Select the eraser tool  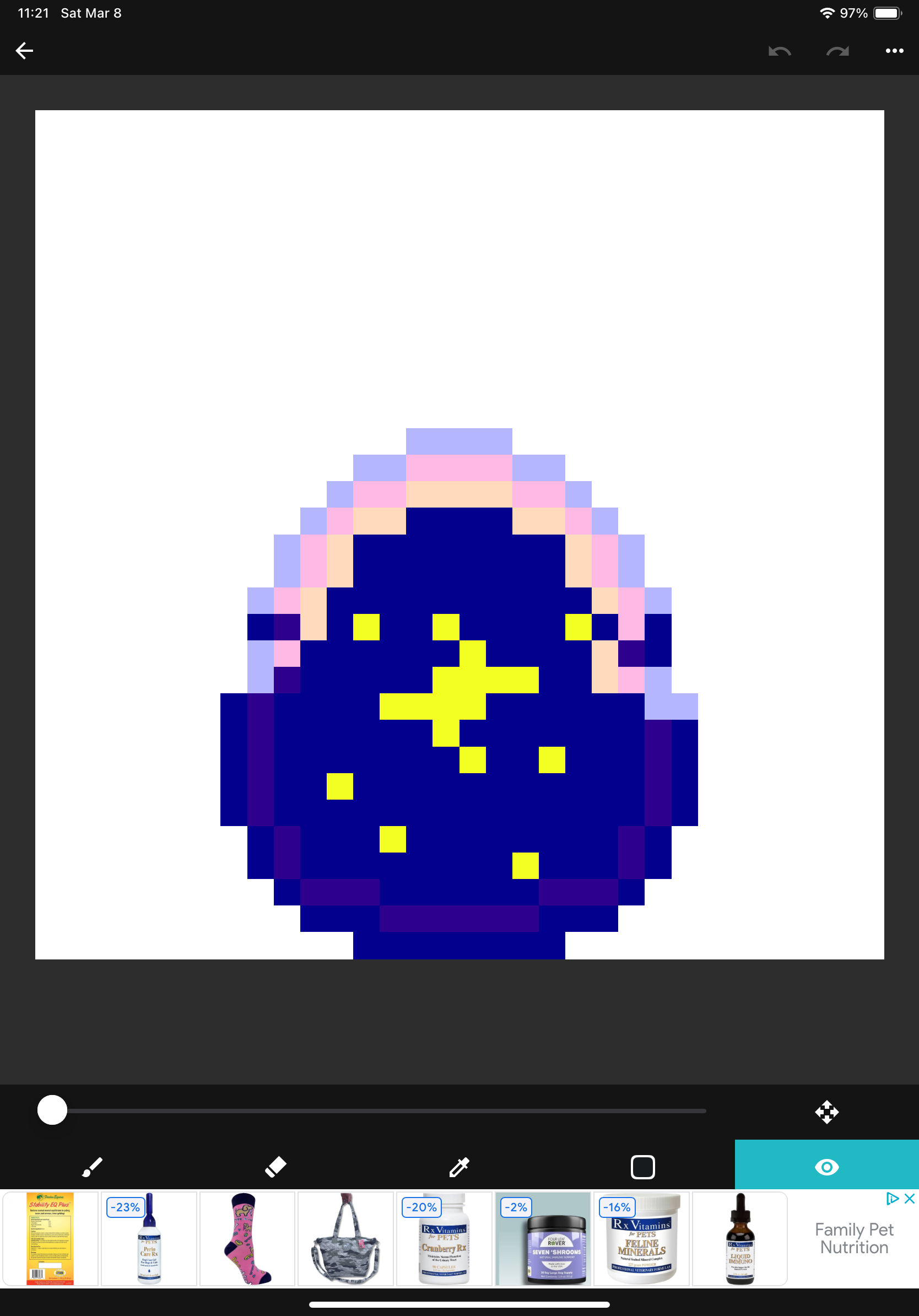pyautogui.click(x=275, y=1167)
